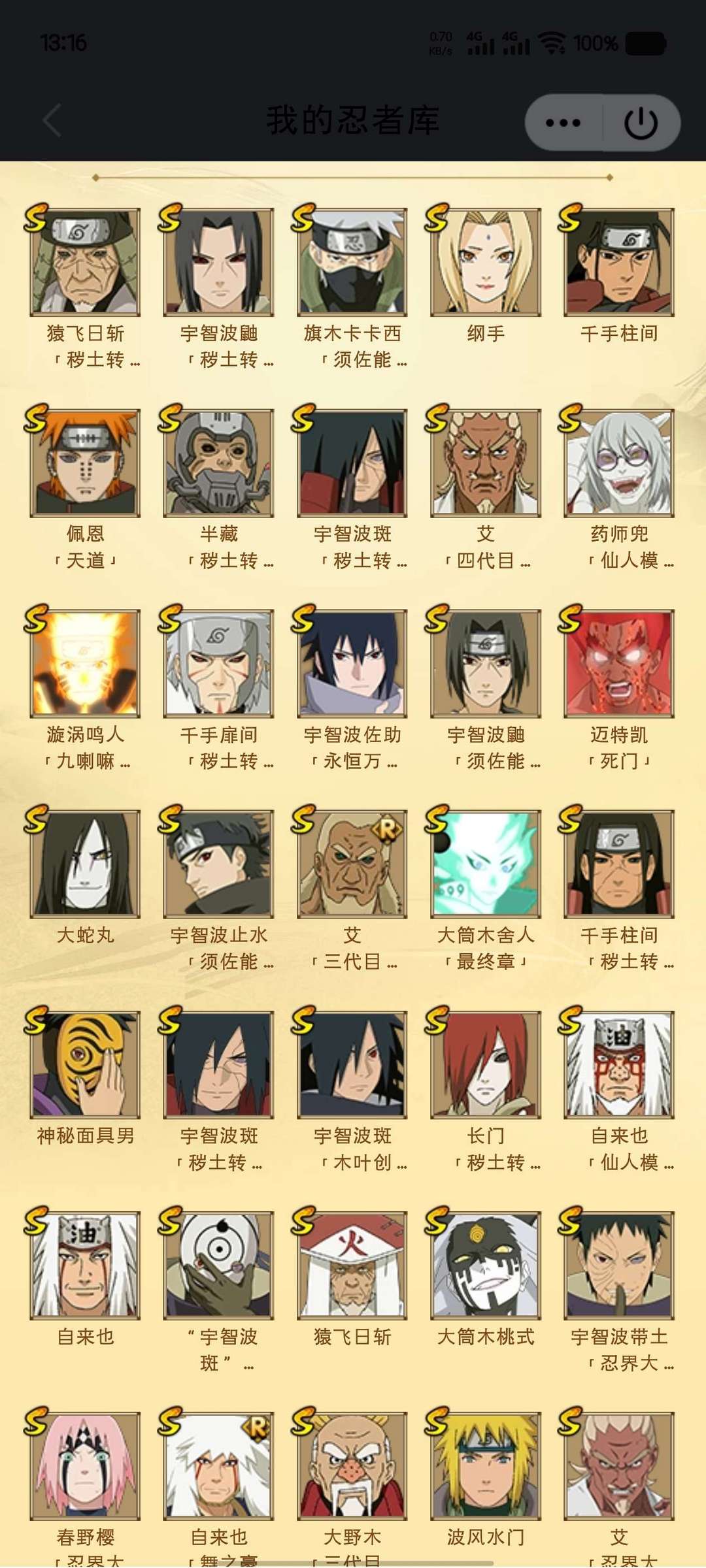Open the three-dot mini program menu
The image size is (706, 1568).
click(x=563, y=123)
